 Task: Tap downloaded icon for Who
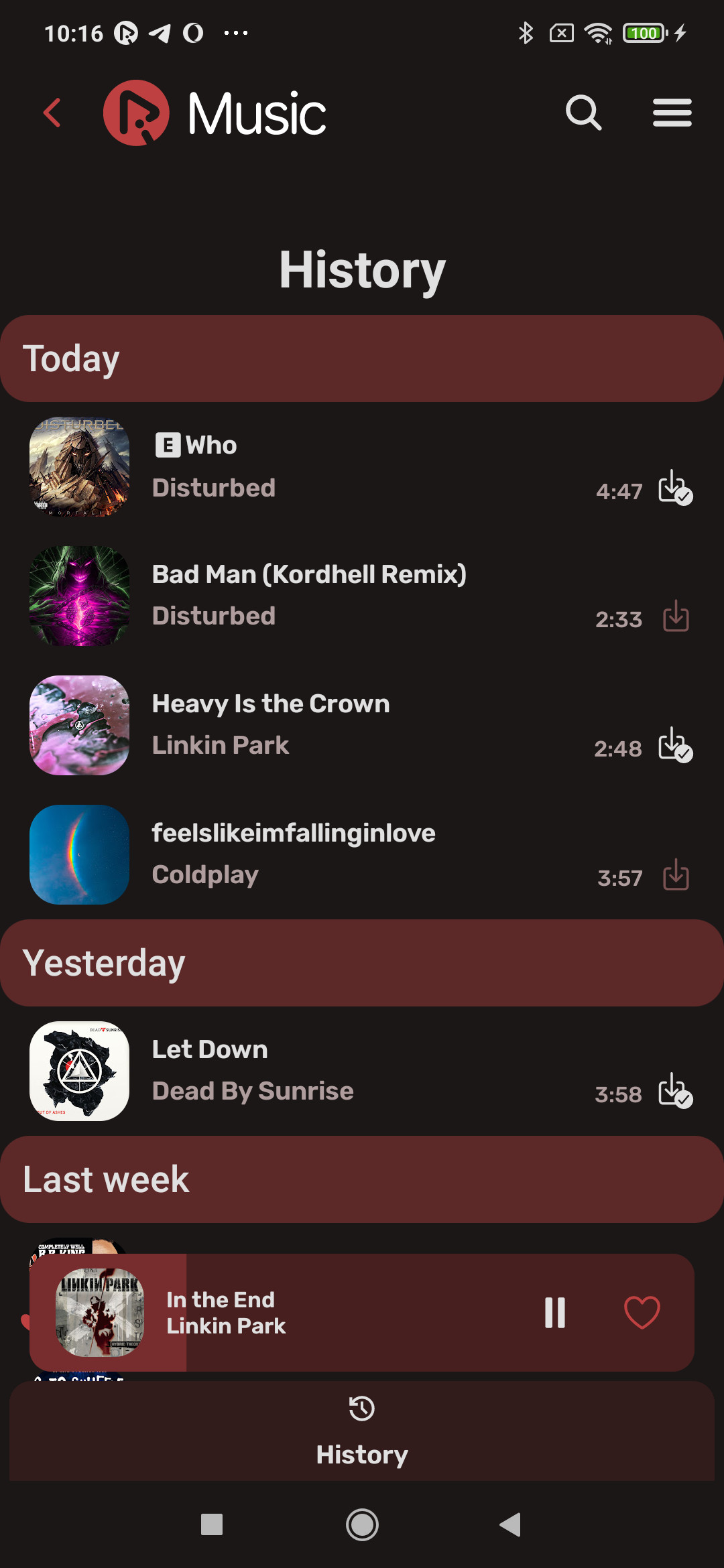tap(675, 488)
